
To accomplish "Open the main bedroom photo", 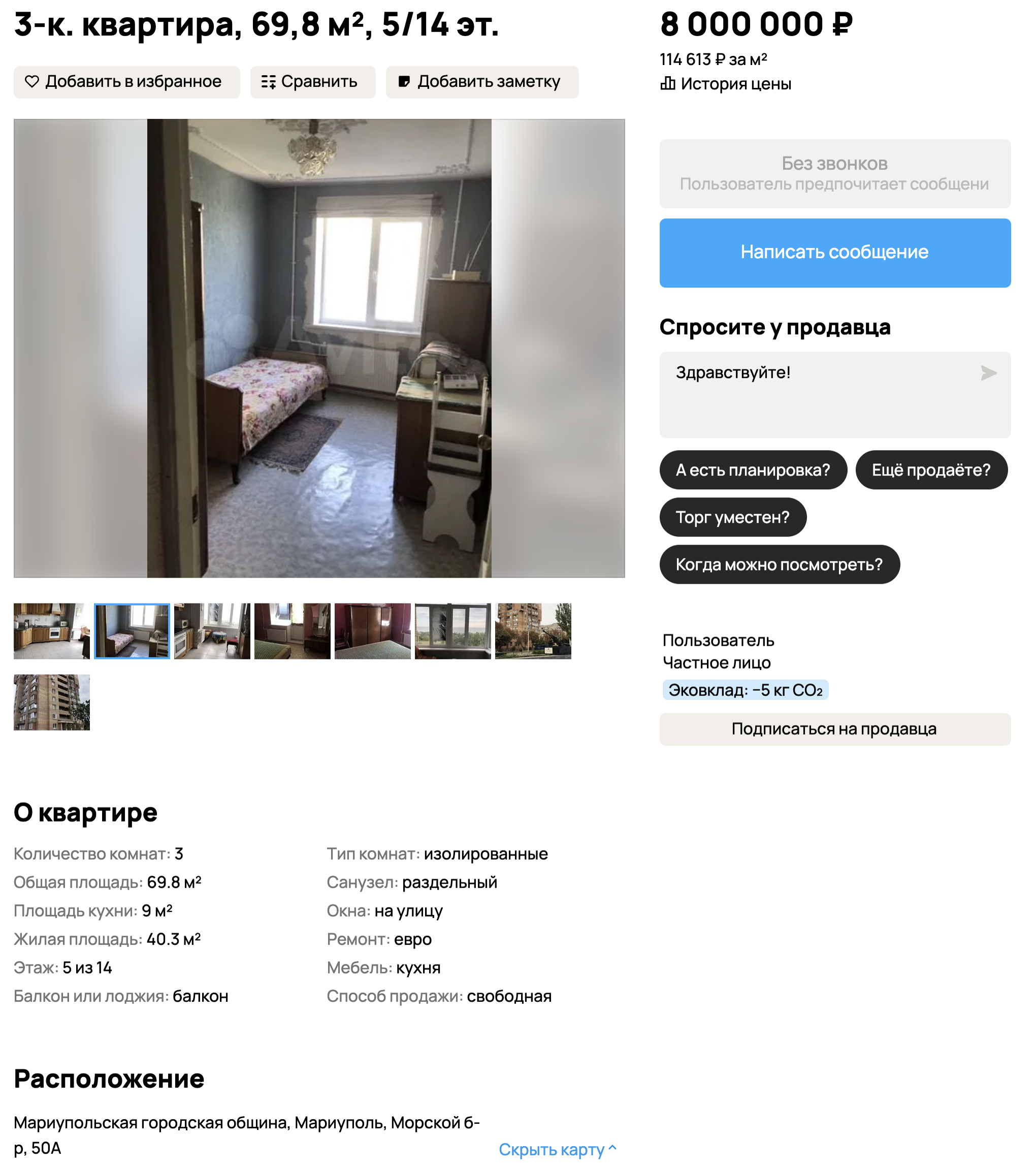I will [318, 348].
